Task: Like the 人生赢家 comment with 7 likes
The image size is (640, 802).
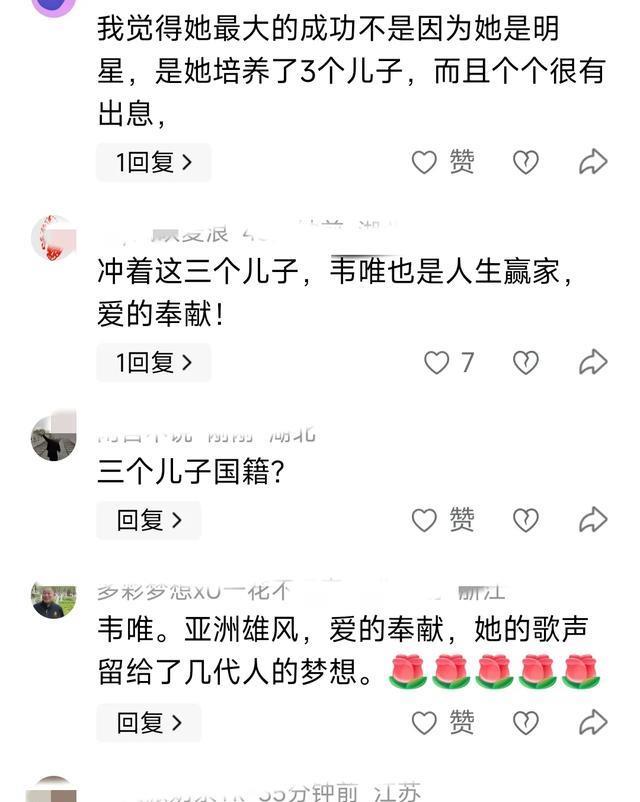Action: point(437,362)
